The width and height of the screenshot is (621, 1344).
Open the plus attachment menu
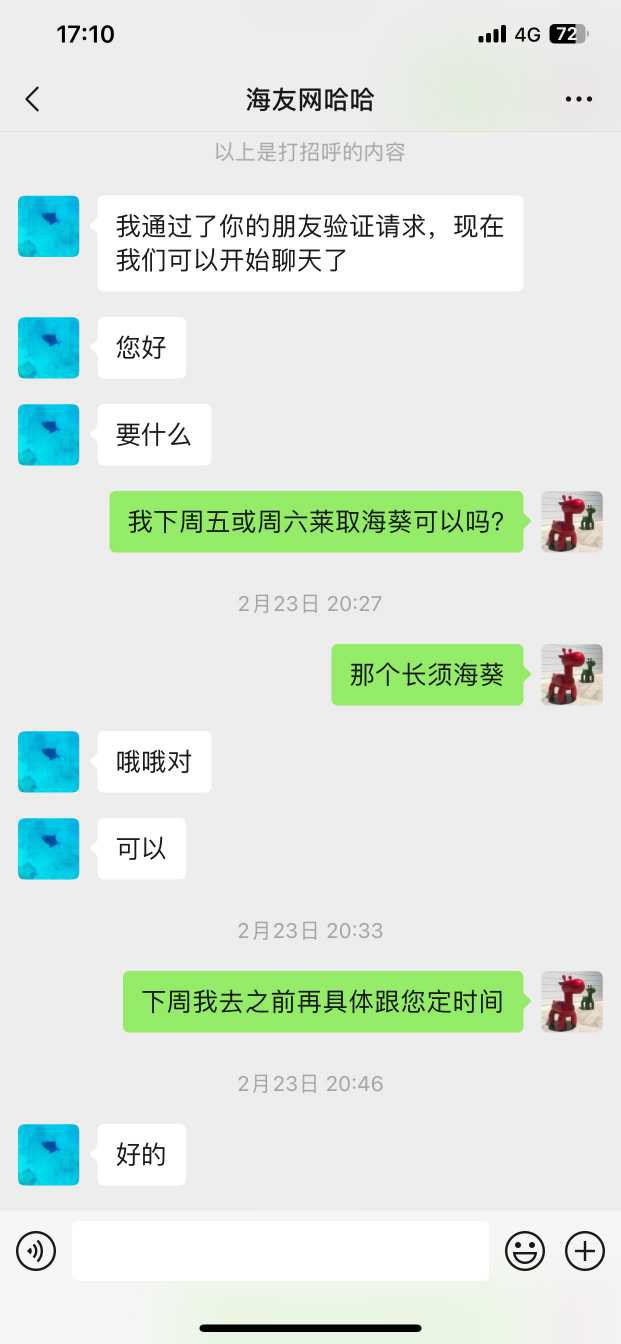pos(585,1251)
